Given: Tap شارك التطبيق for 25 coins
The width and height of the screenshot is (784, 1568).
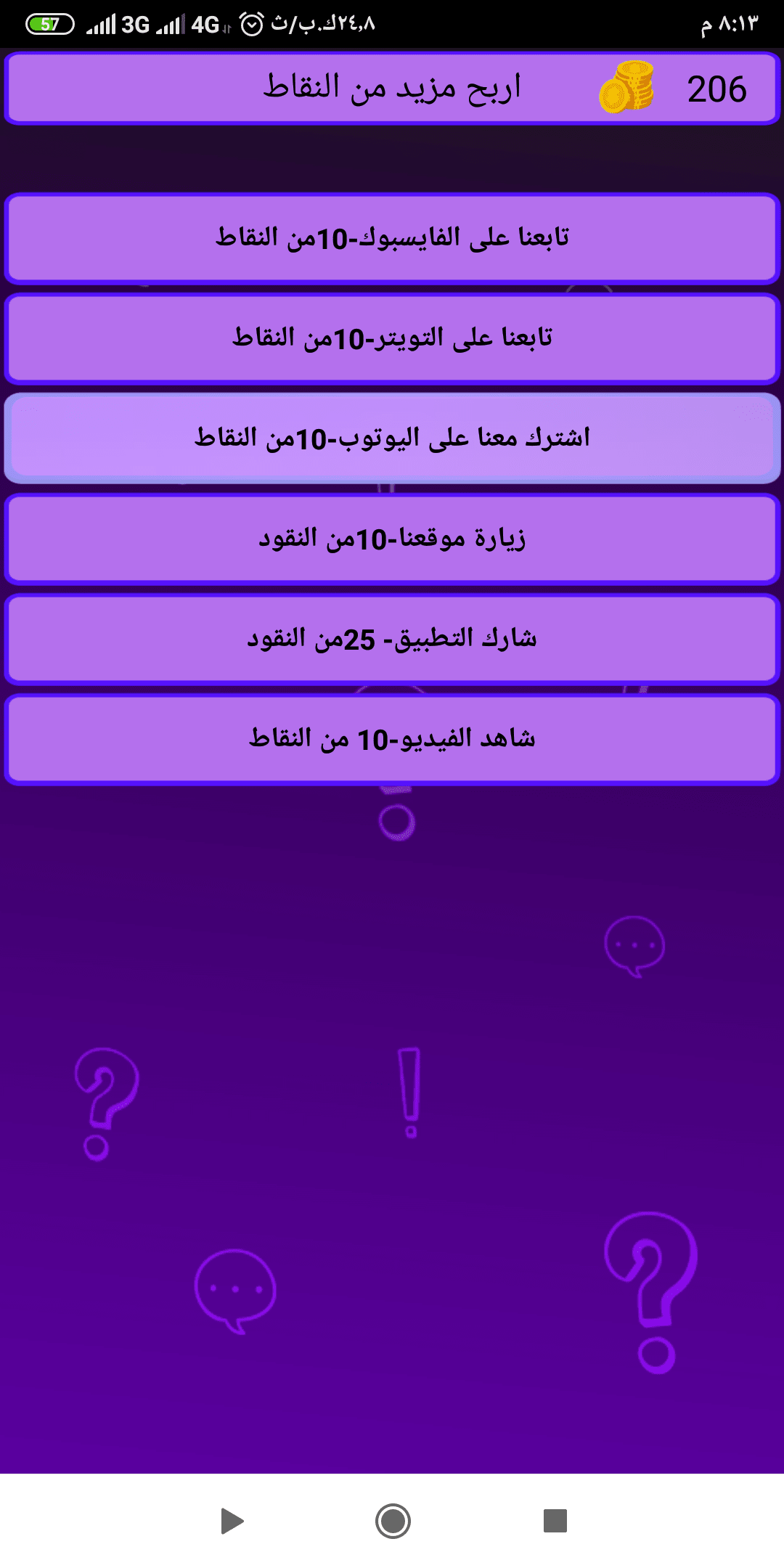Looking at the screenshot, I should pos(392,639).
